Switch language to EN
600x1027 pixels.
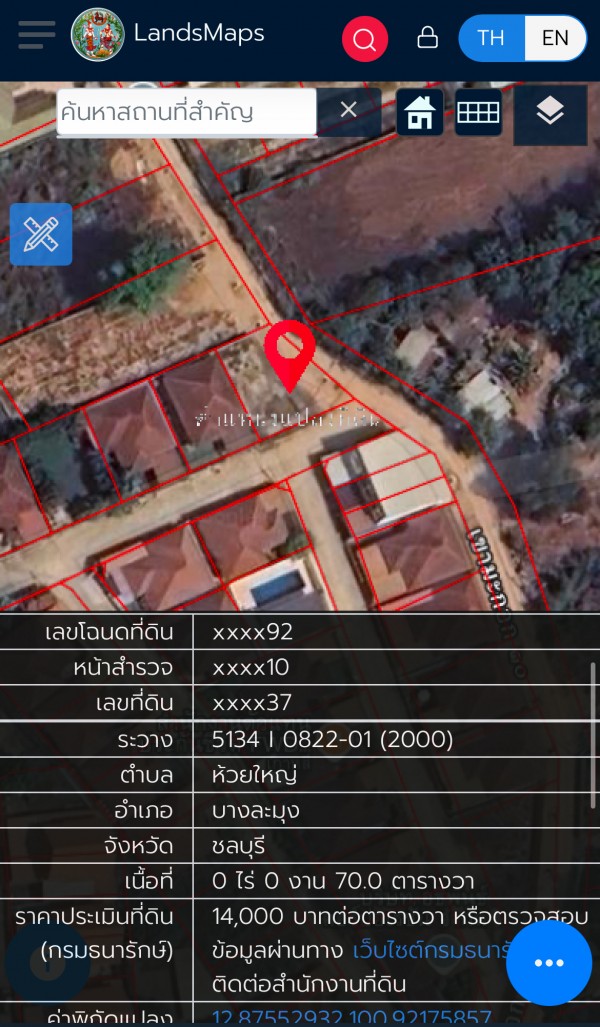pos(555,38)
